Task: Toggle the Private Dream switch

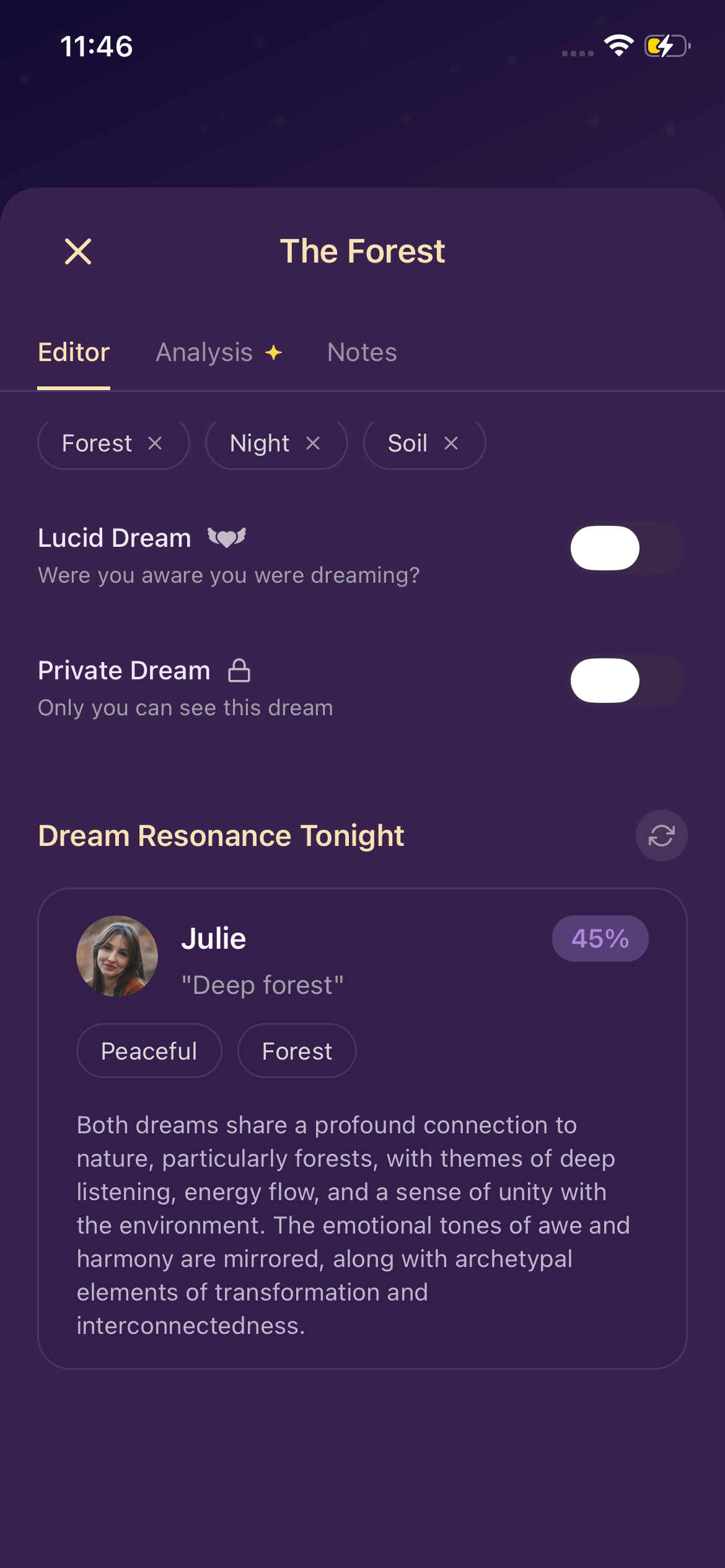Action: (626, 681)
